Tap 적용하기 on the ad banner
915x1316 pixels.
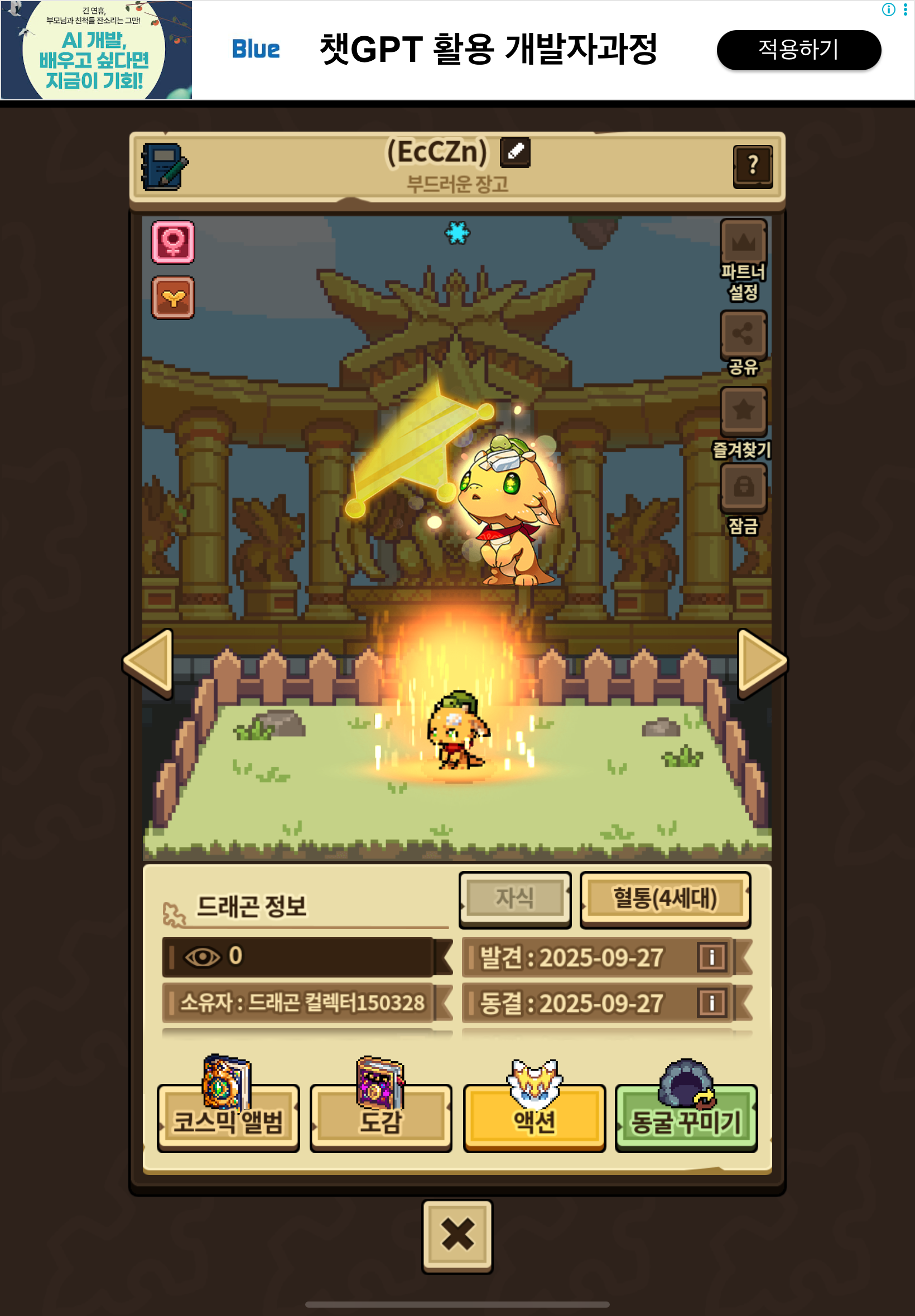tap(798, 50)
